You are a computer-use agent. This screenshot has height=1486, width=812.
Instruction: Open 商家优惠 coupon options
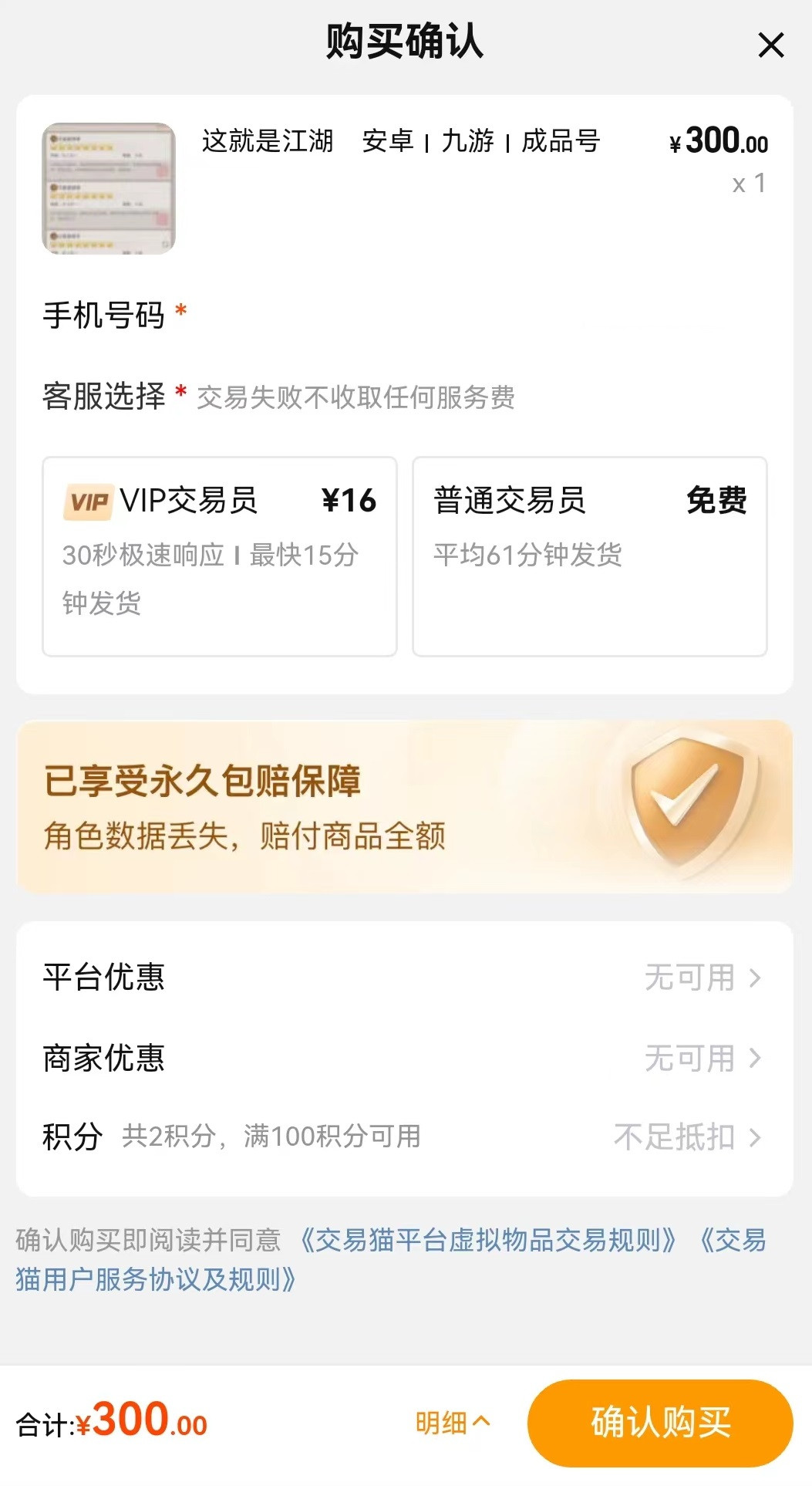(404, 1058)
